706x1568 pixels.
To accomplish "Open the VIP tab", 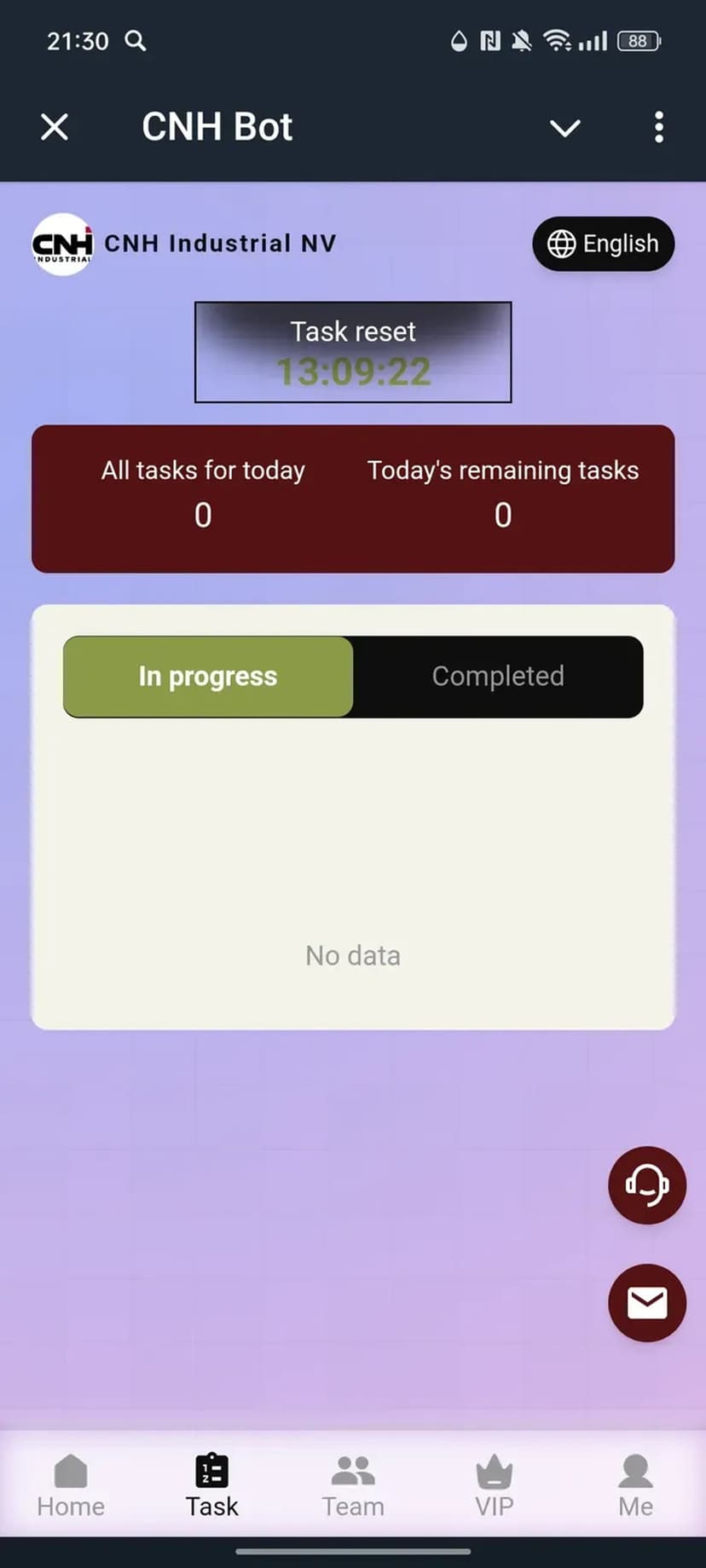I will coord(495,1486).
